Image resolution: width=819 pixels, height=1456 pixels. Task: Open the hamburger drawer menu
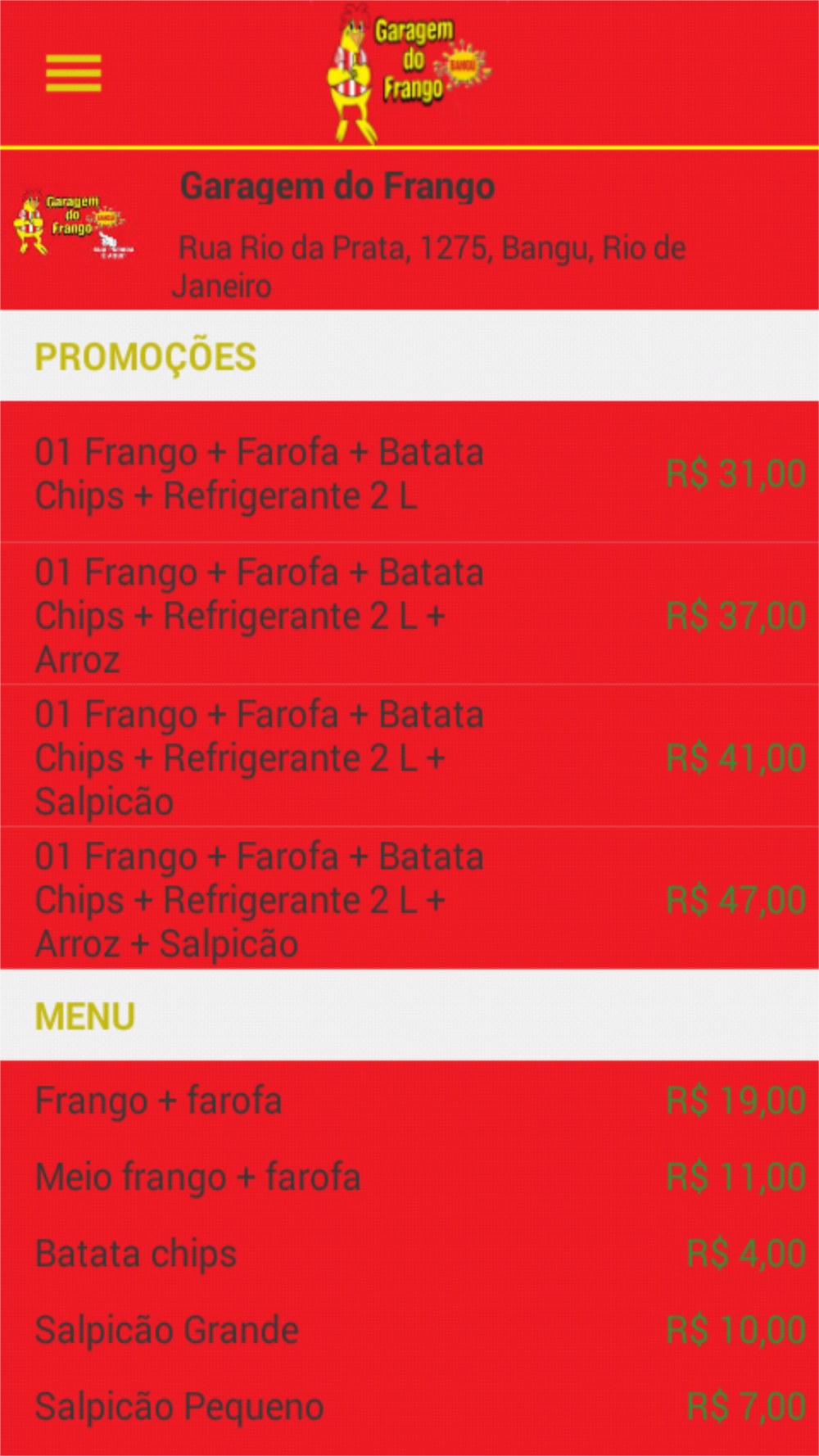(x=74, y=73)
